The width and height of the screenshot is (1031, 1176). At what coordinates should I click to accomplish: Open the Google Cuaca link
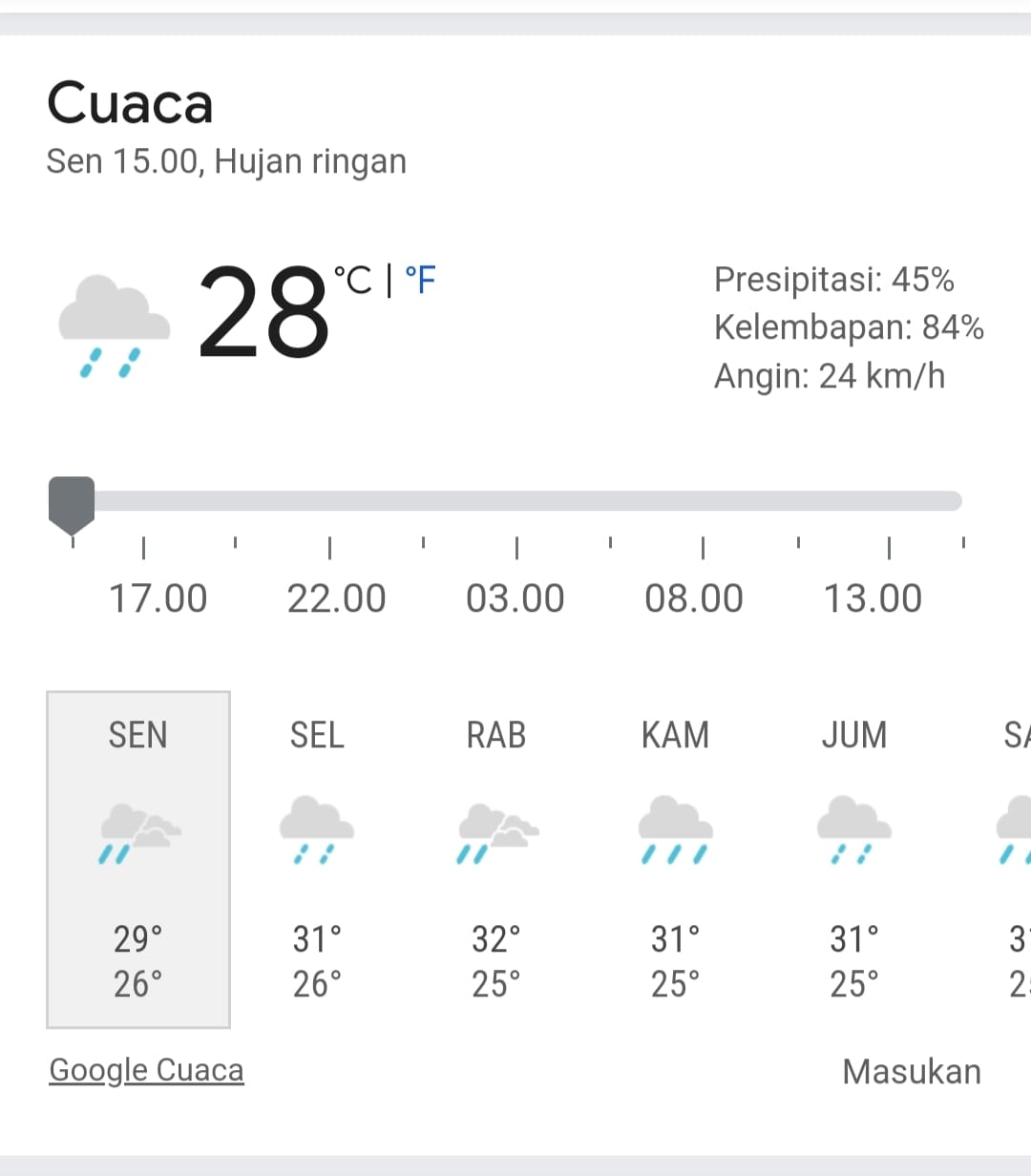[x=146, y=1070]
